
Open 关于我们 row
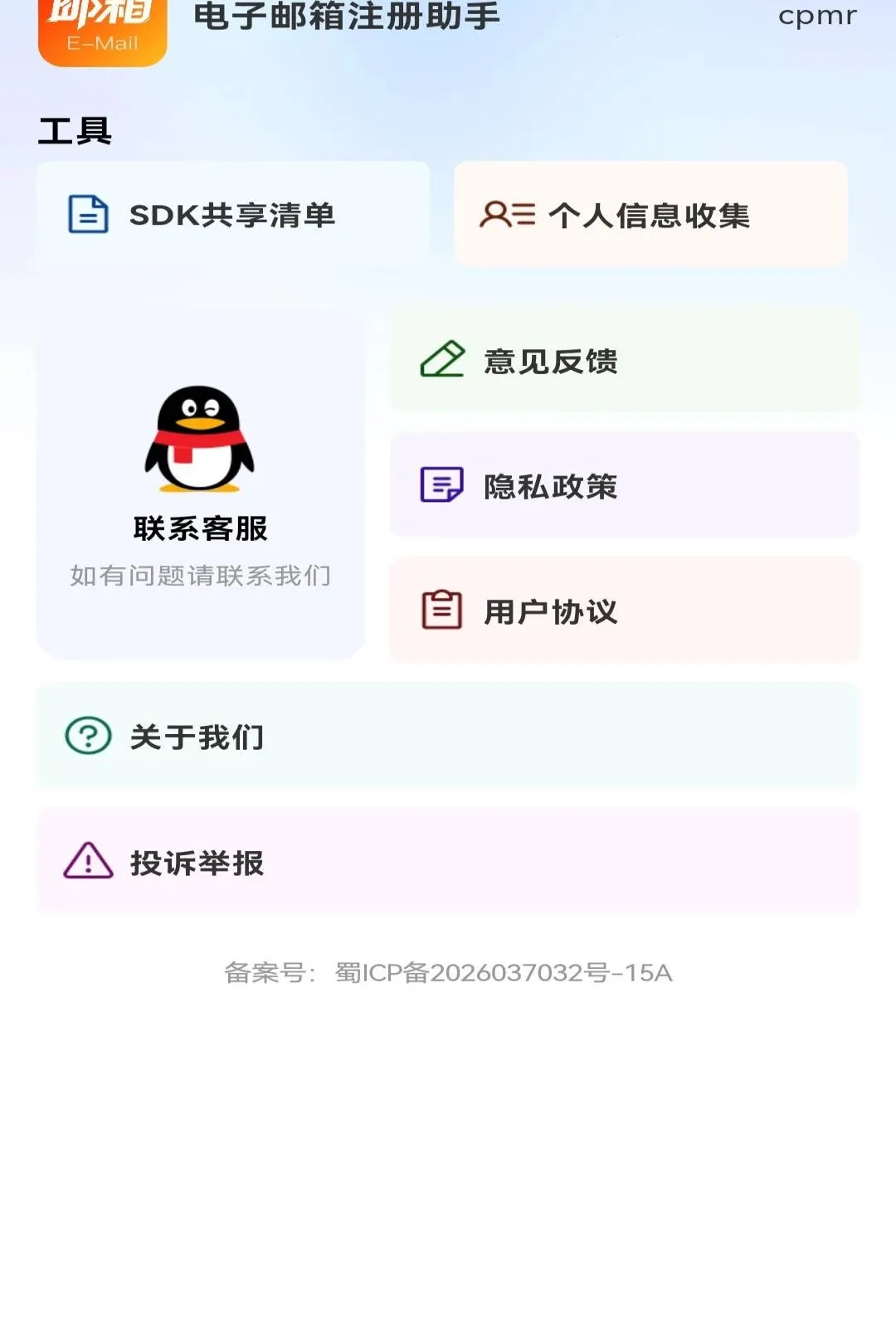(448, 736)
